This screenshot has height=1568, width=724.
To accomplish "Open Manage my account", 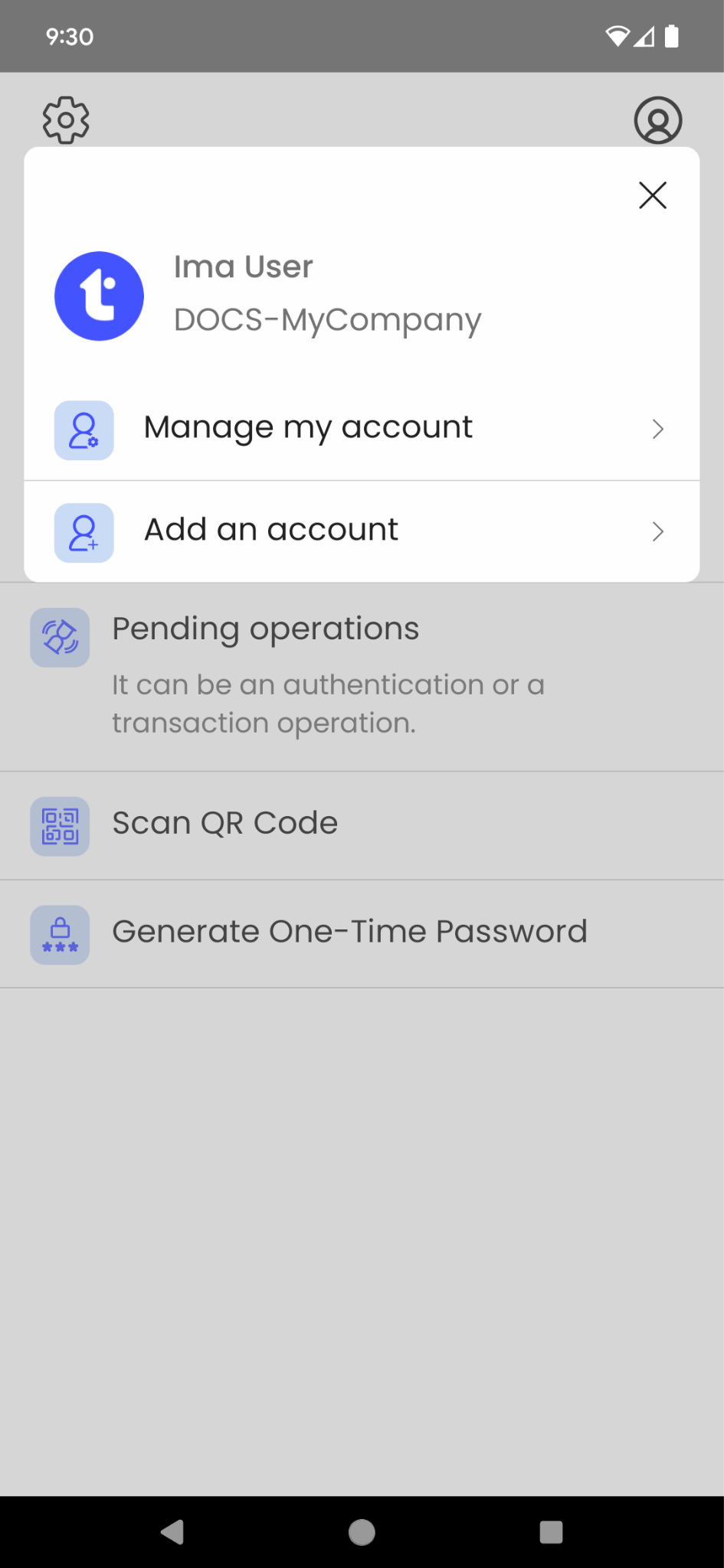I will [307, 427].
